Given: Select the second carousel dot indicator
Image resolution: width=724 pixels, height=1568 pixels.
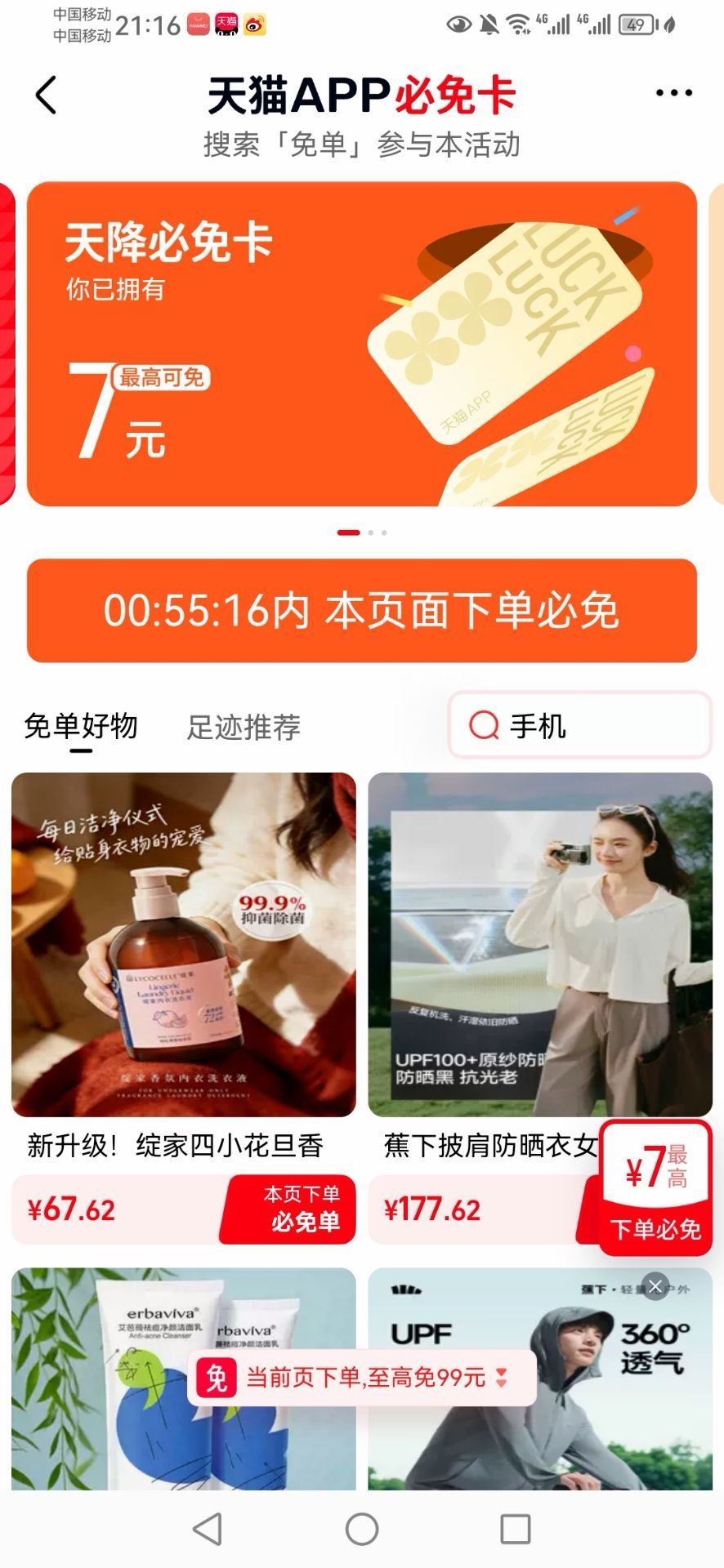Looking at the screenshot, I should (x=369, y=532).
